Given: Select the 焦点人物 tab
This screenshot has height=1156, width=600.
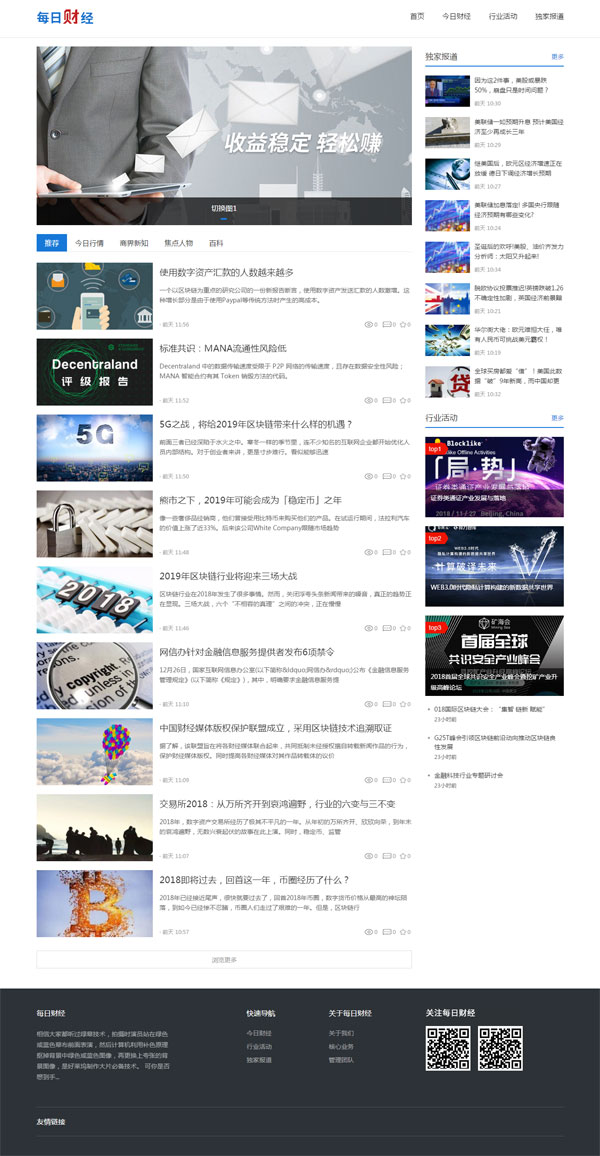Looking at the screenshot, I should (178, 243).
